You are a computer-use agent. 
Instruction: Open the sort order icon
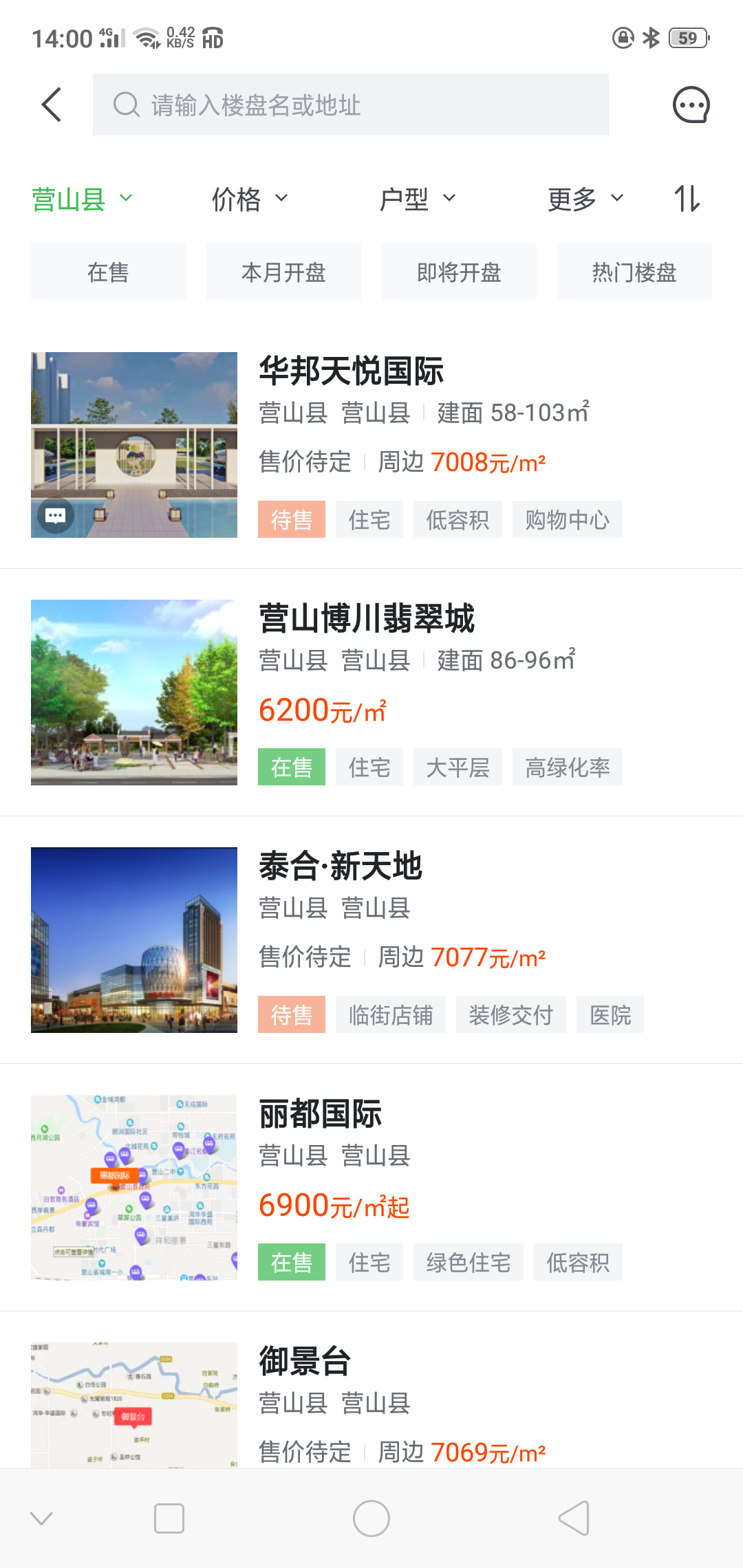(x=687, y=199)
